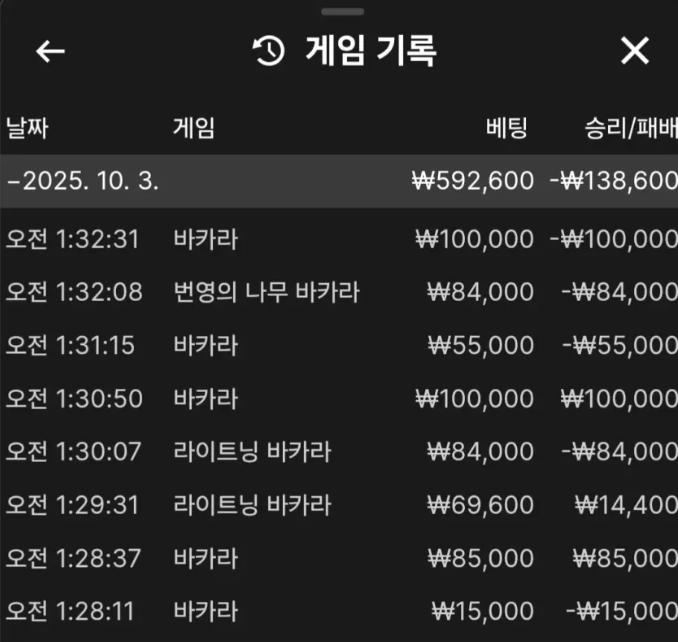
Task: Open the 오전 1:32:31 바카라 record
Action: tap(339, 240)
